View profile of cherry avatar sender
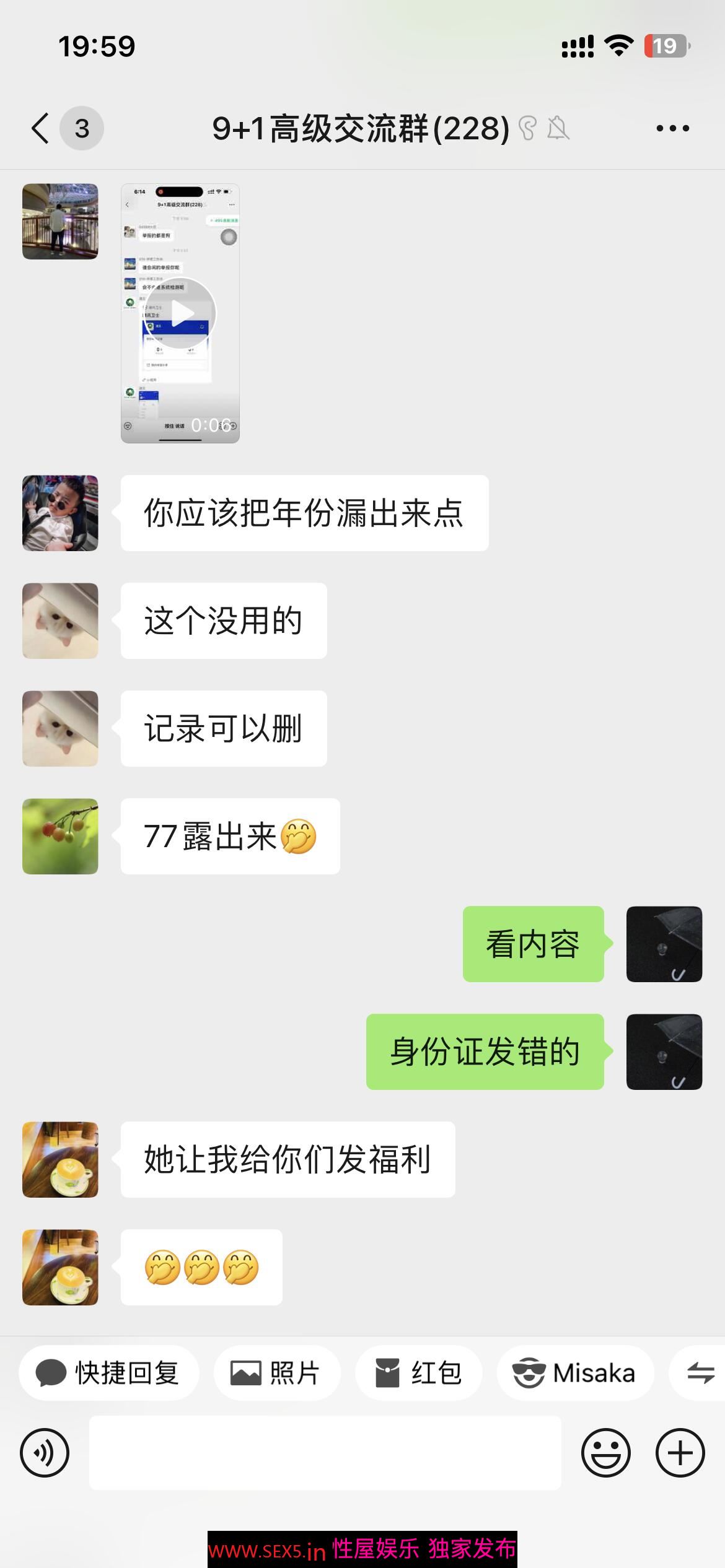Viewport: 725px width, 1568px height. coord(60,836)
